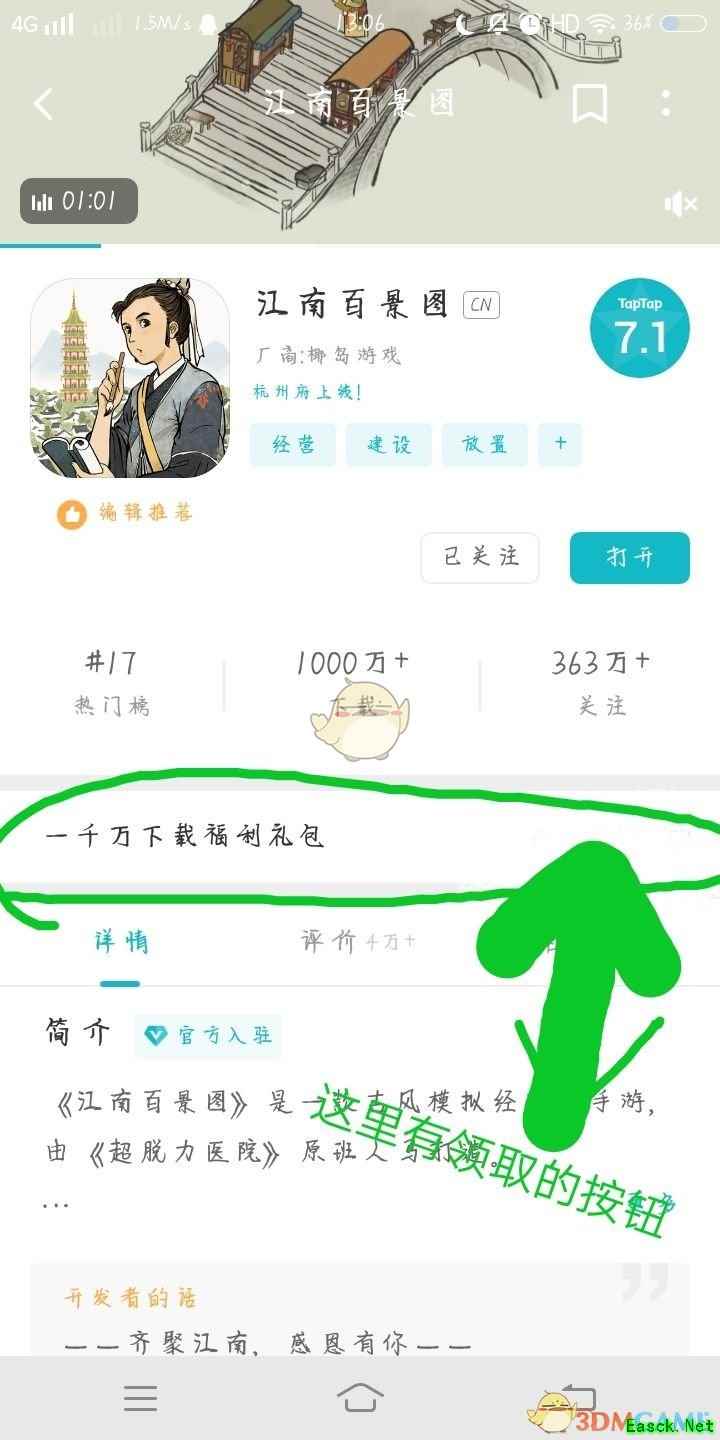The height and width of the screenshot is (1440, 720).
Task: Switch to the 详情 tab
Action: click(x=120, y=943)
